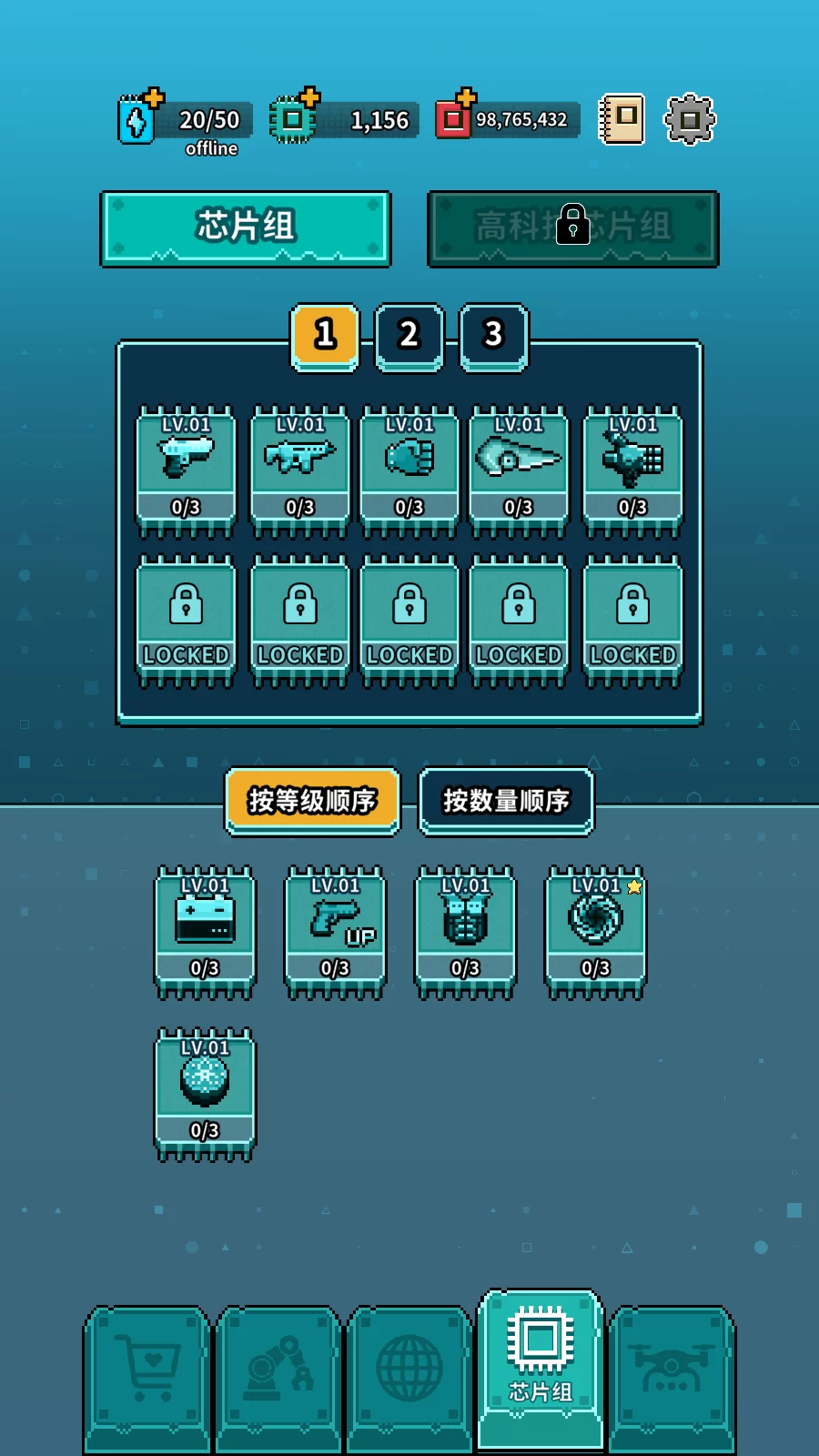This screenshot has width=819, height=1456.
Task: Switch to chipset page 3
Action: pyautogui.click(x=493, y=336)
